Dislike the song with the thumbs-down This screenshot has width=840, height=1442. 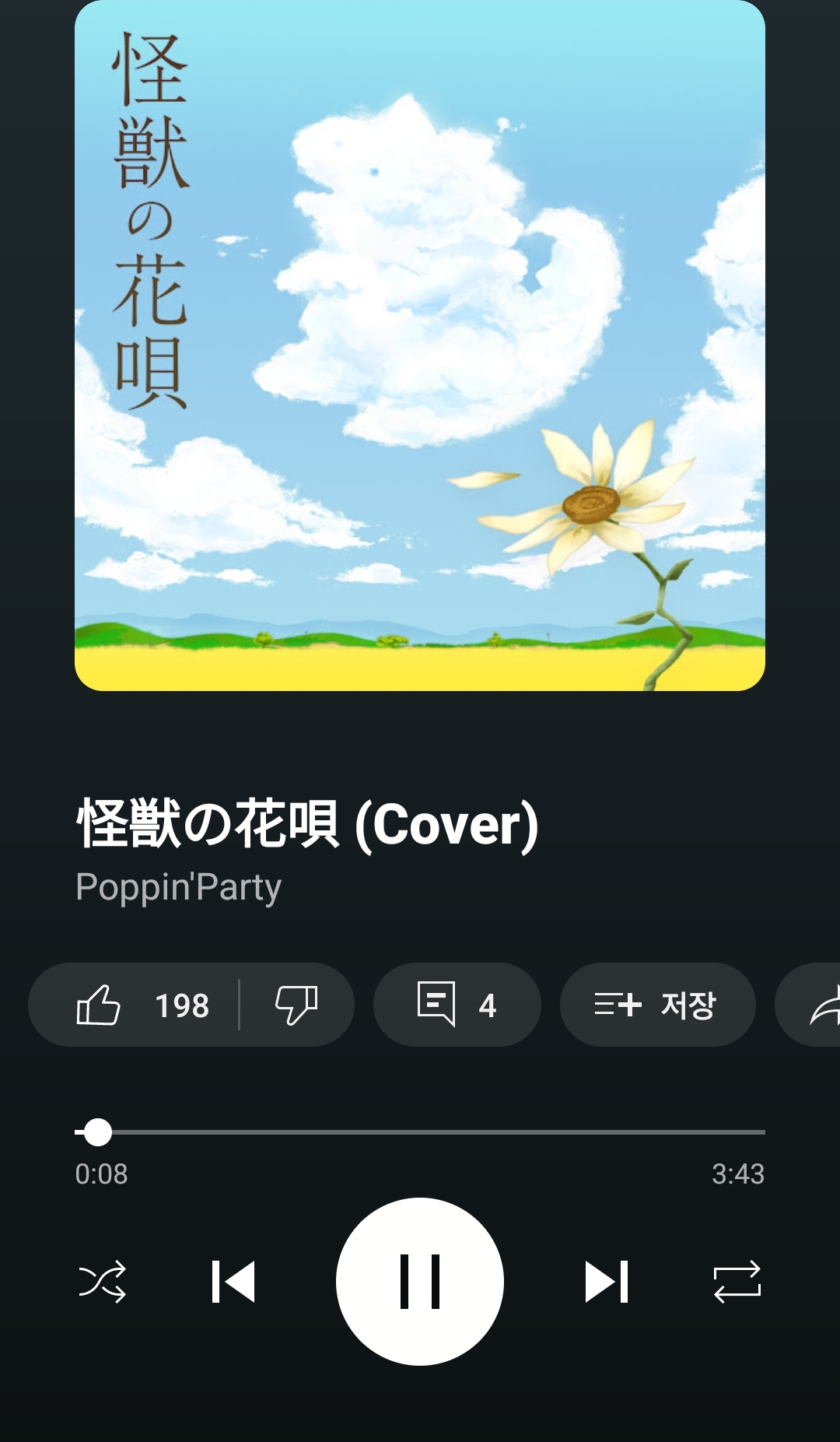pyautogui.click(x=296, y=1005)
